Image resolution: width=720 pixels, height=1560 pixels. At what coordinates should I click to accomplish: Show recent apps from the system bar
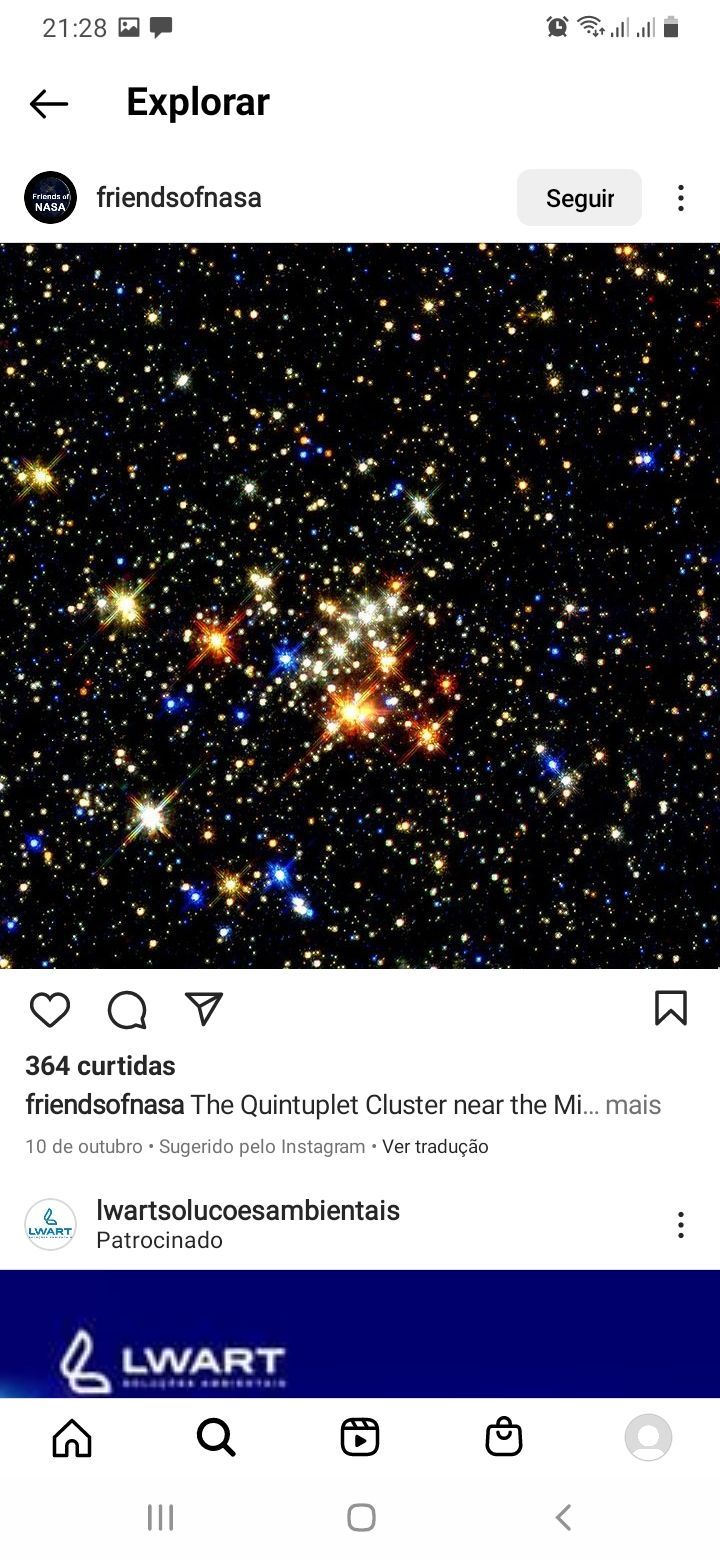(160, 1517)
